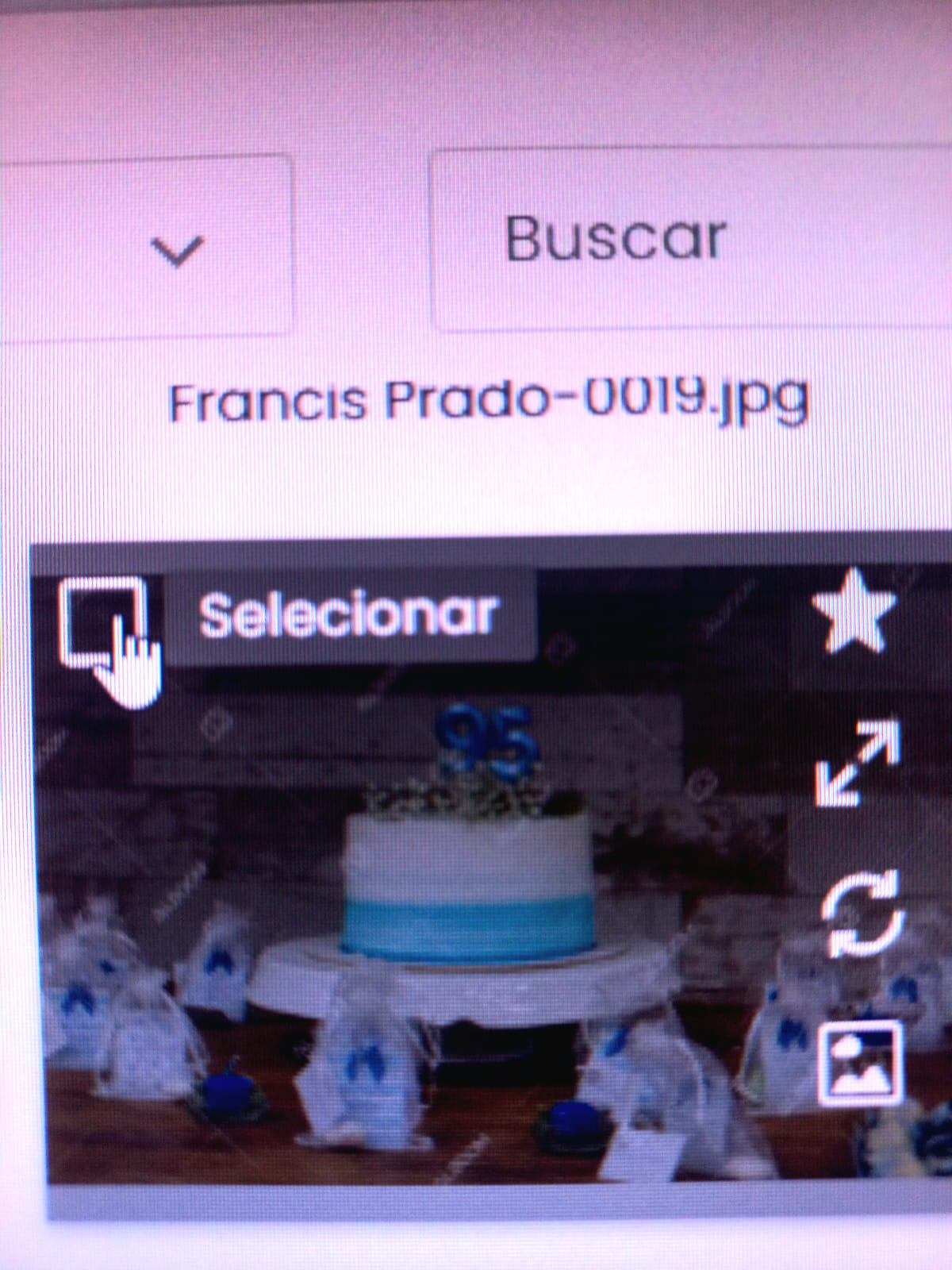Image resolution: width=952 pixels, height=1270 pixels.
Task: Tap the picture icon on the photo
Action: (861, 1064)
